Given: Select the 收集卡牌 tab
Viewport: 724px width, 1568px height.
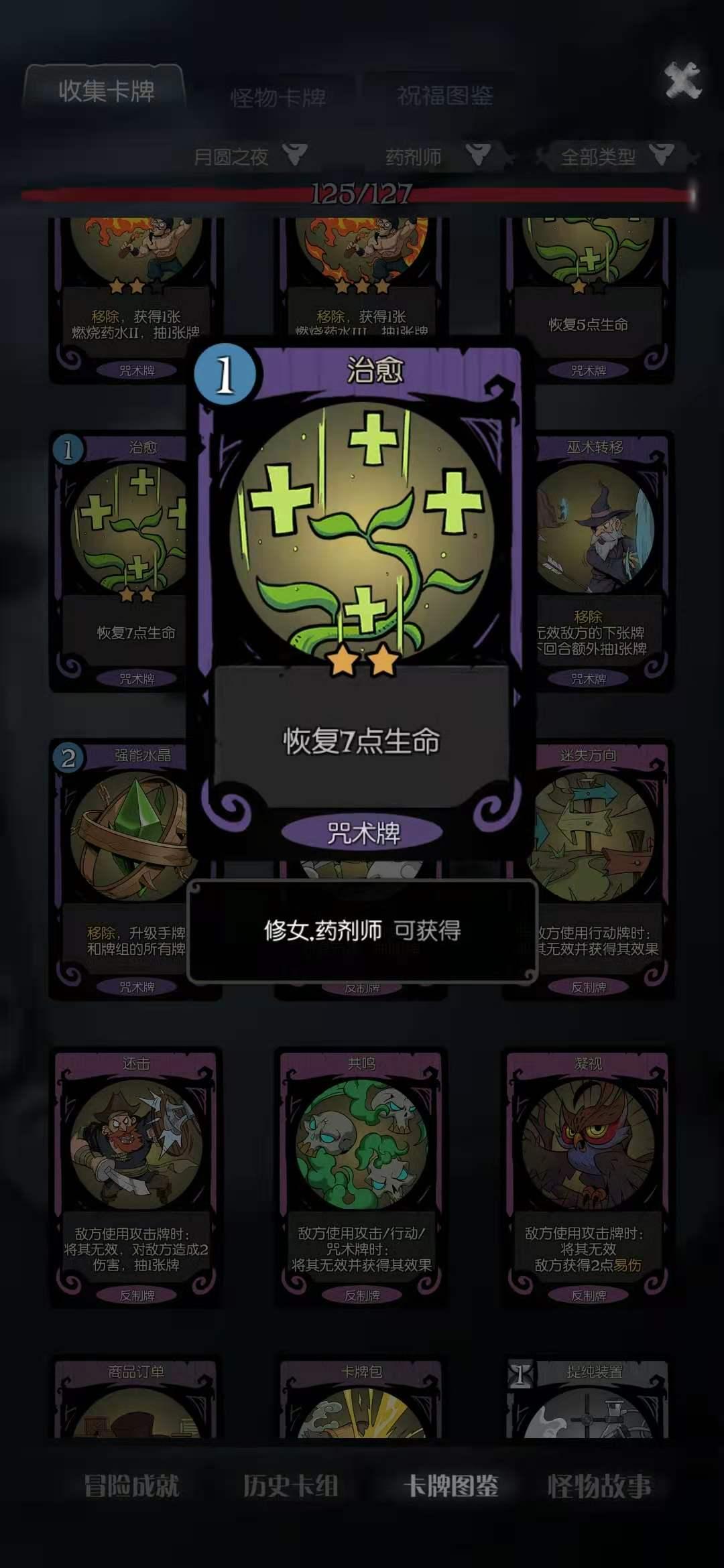Looking at the screenshot, I should tap(105, 90).
